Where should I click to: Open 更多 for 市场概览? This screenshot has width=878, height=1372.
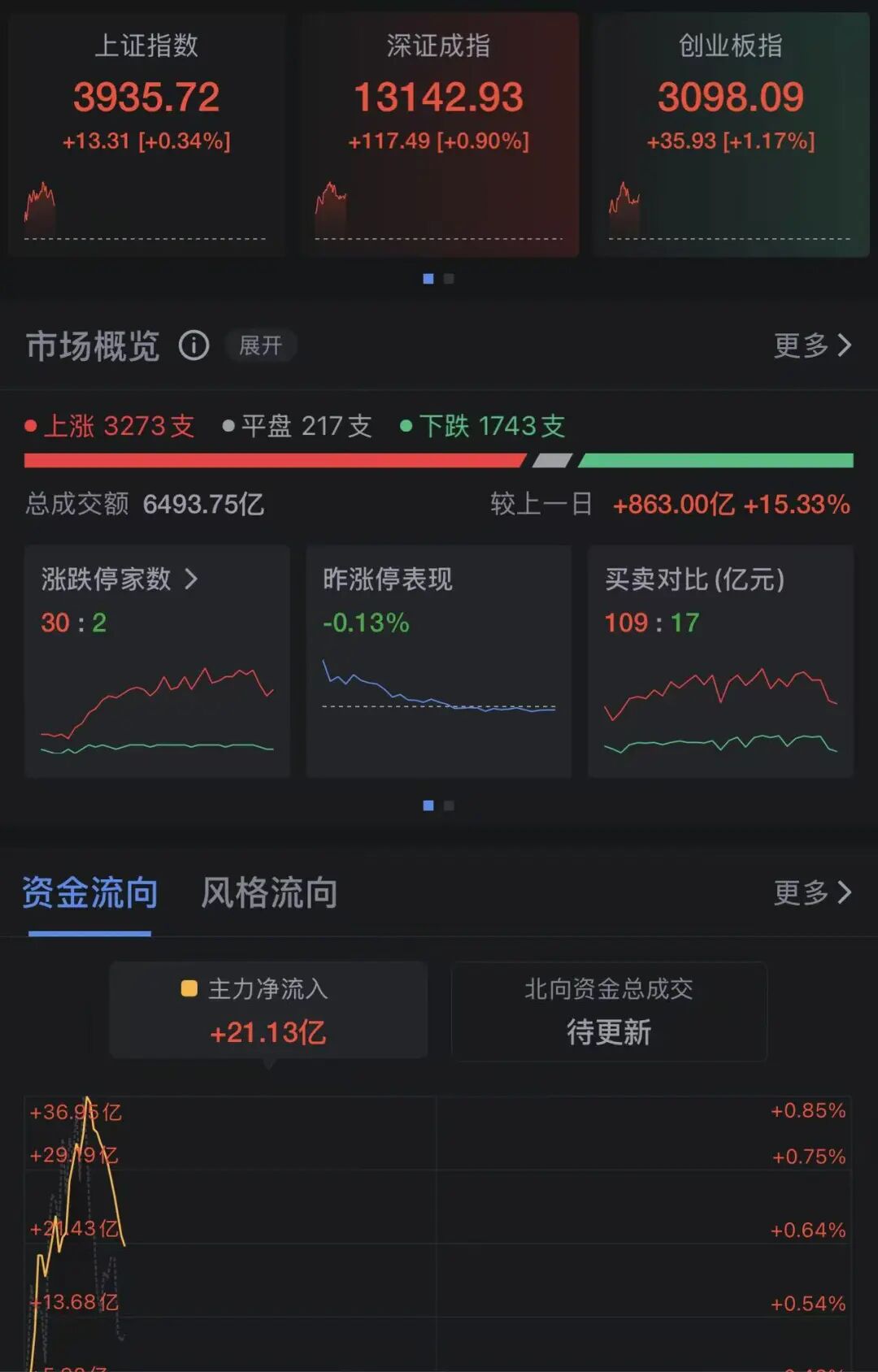(811, 345)
